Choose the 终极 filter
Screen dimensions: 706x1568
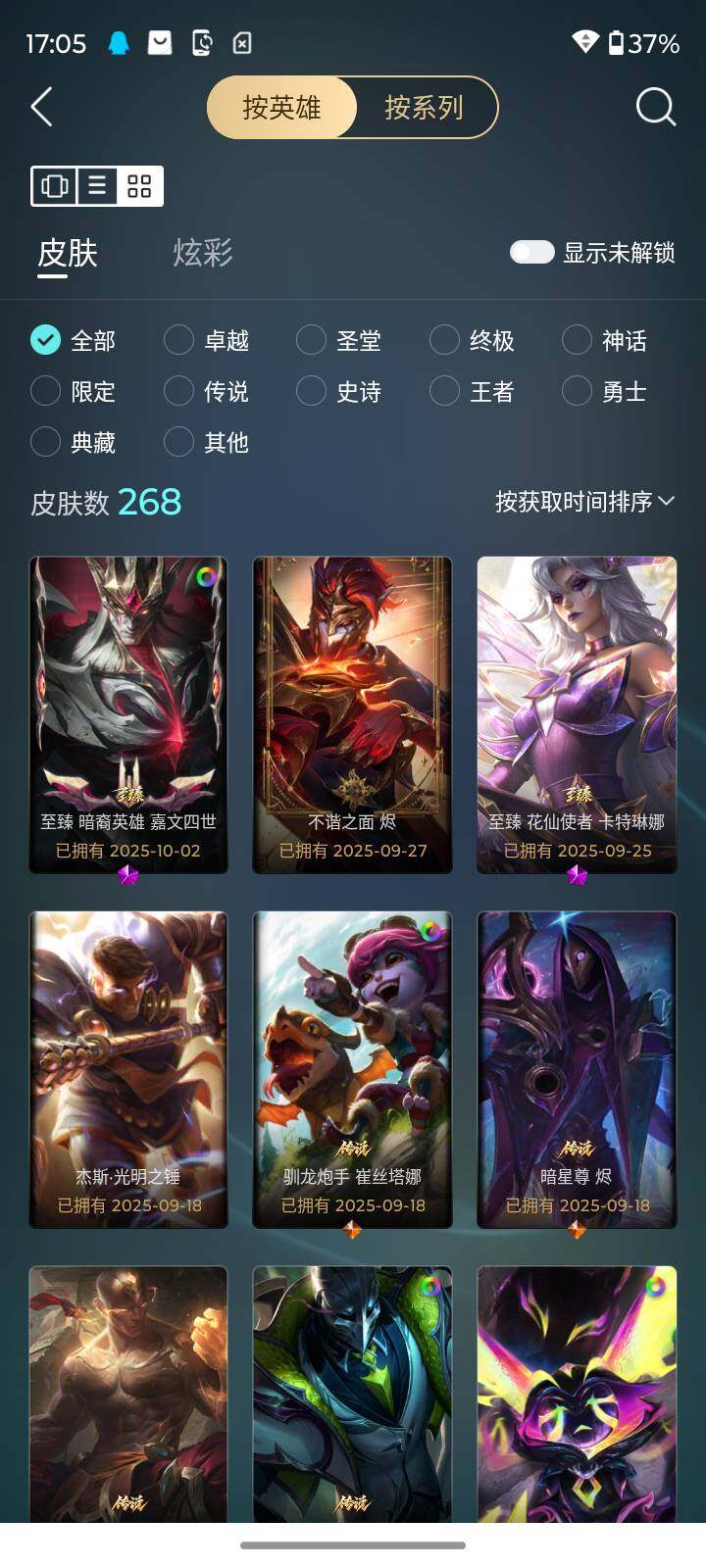point(473,340)
